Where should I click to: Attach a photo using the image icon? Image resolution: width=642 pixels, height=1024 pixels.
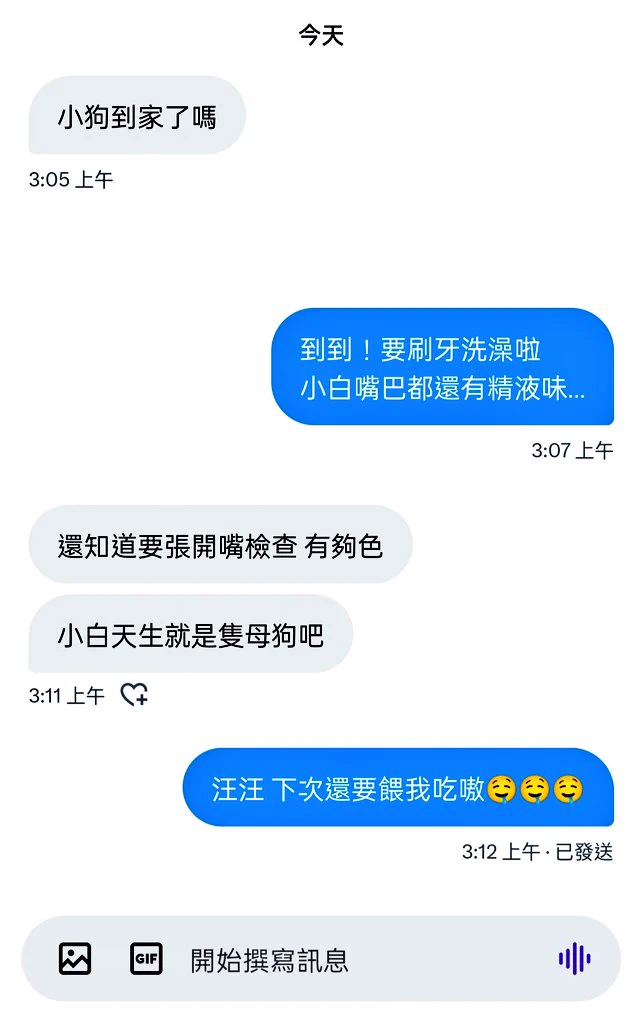click(75, 959)
